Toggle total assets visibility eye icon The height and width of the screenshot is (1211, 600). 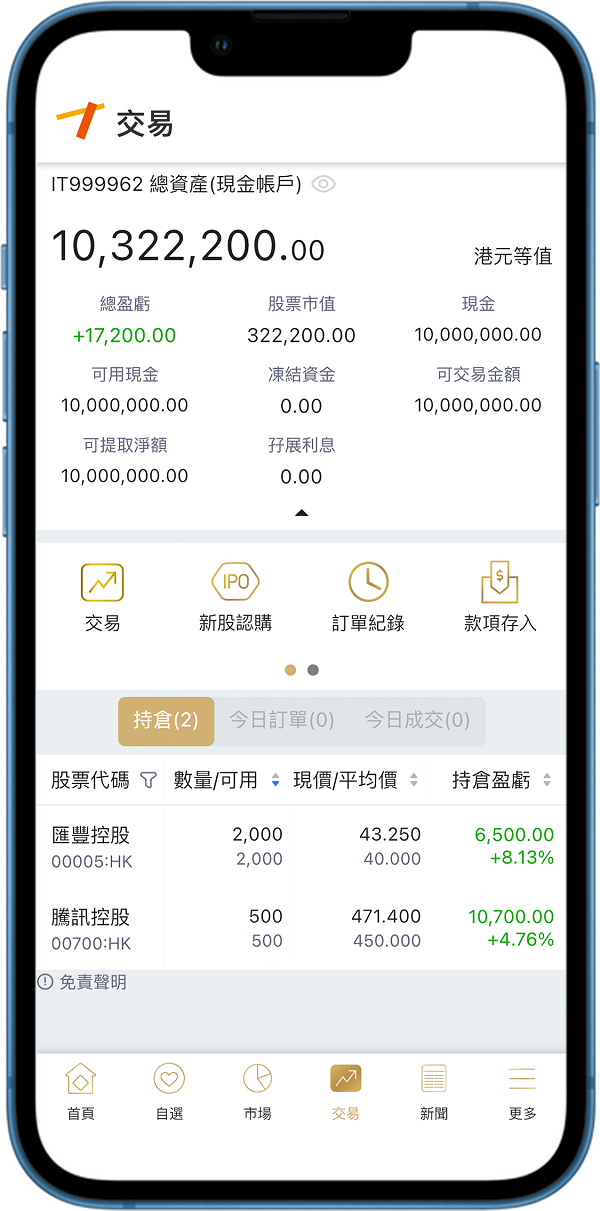pos(323,184)
